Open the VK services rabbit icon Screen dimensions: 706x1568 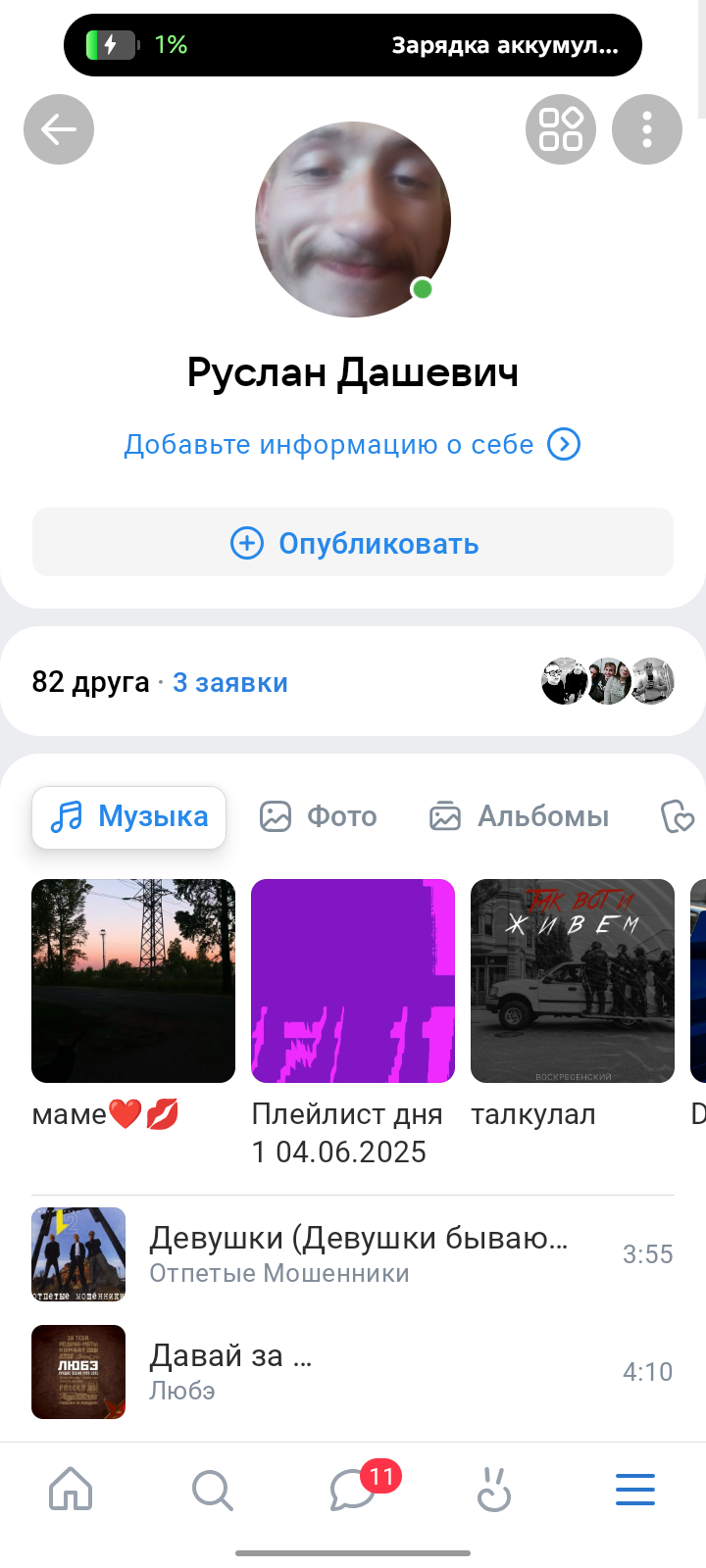[x=493, y=1490]
